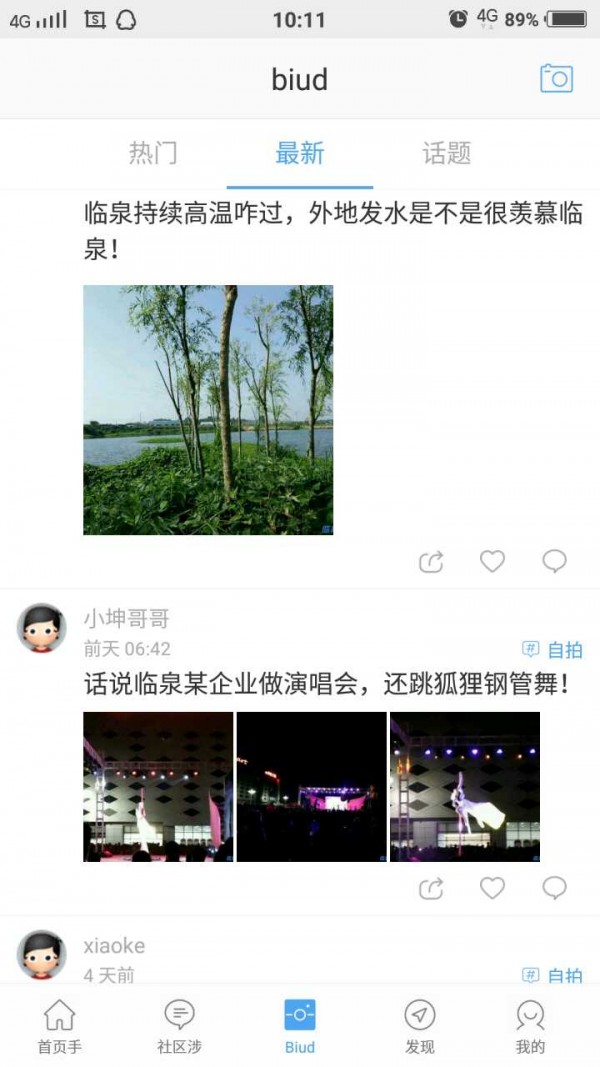Switch to the 发现 discover tab
The width and height of the screenshot is (600, 1067).
pos(420,1027)
